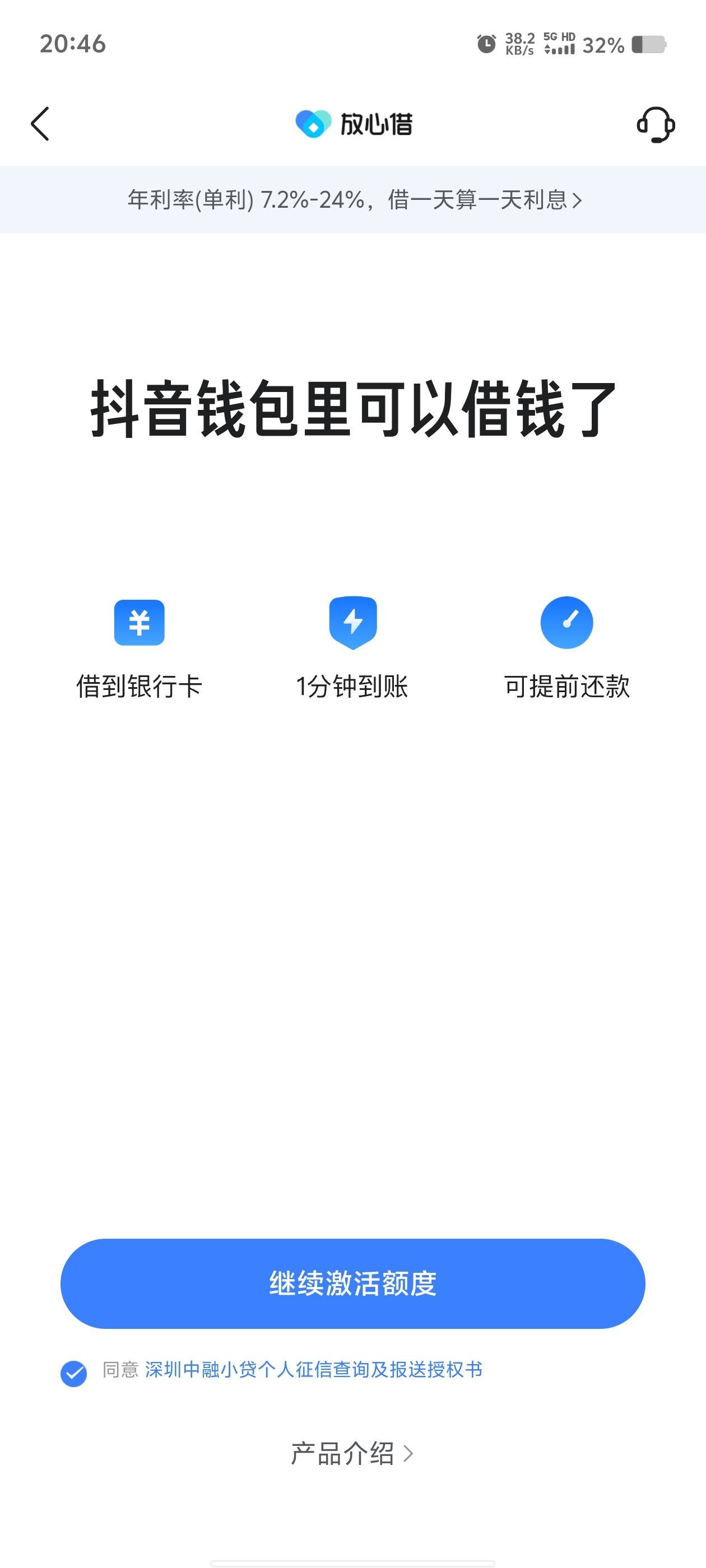The image size is (706, 1568).
Task: Tap the status bar clock showing 20:46
Action: pyautogui.click(x=73, y=44)
